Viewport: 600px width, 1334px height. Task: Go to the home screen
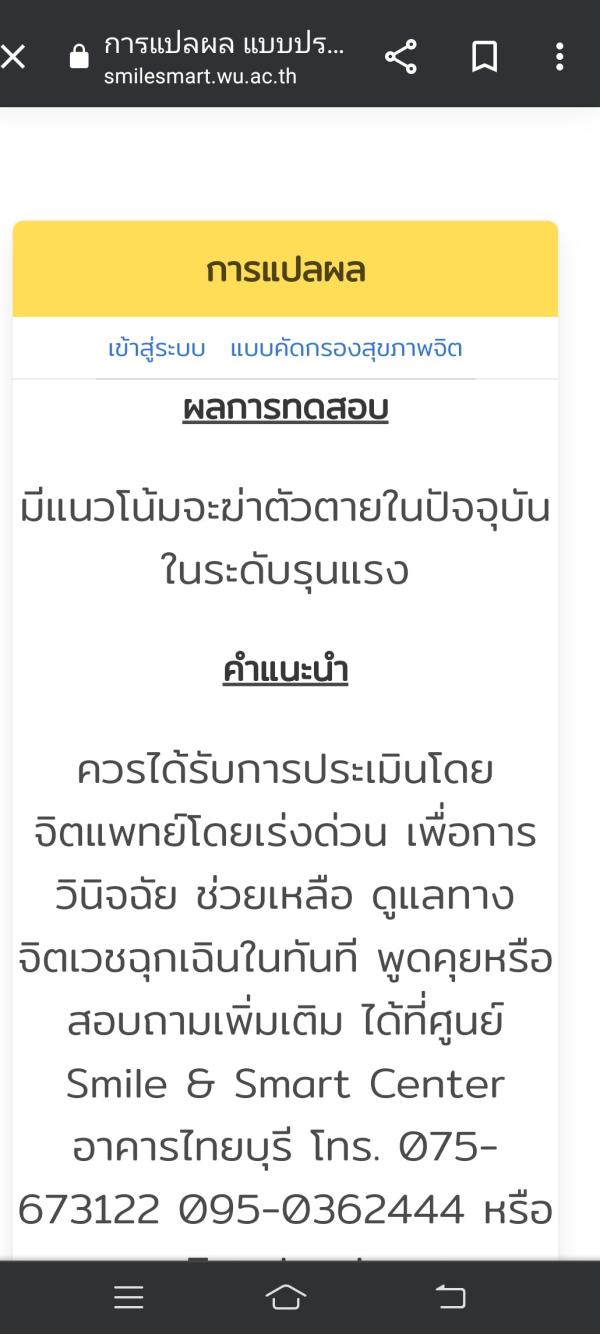[286, 1298]
